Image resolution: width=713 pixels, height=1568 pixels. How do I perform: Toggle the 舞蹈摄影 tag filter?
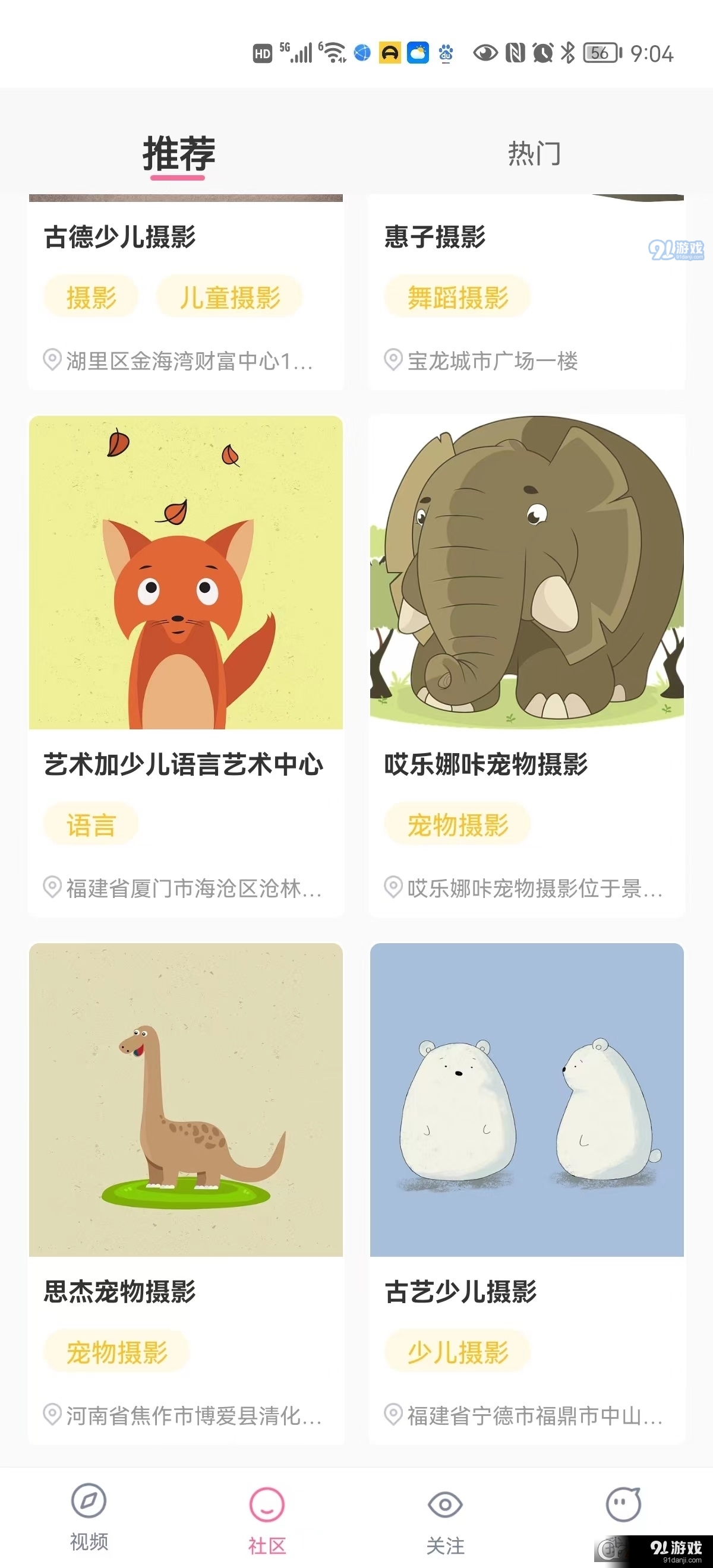(459, 296)
